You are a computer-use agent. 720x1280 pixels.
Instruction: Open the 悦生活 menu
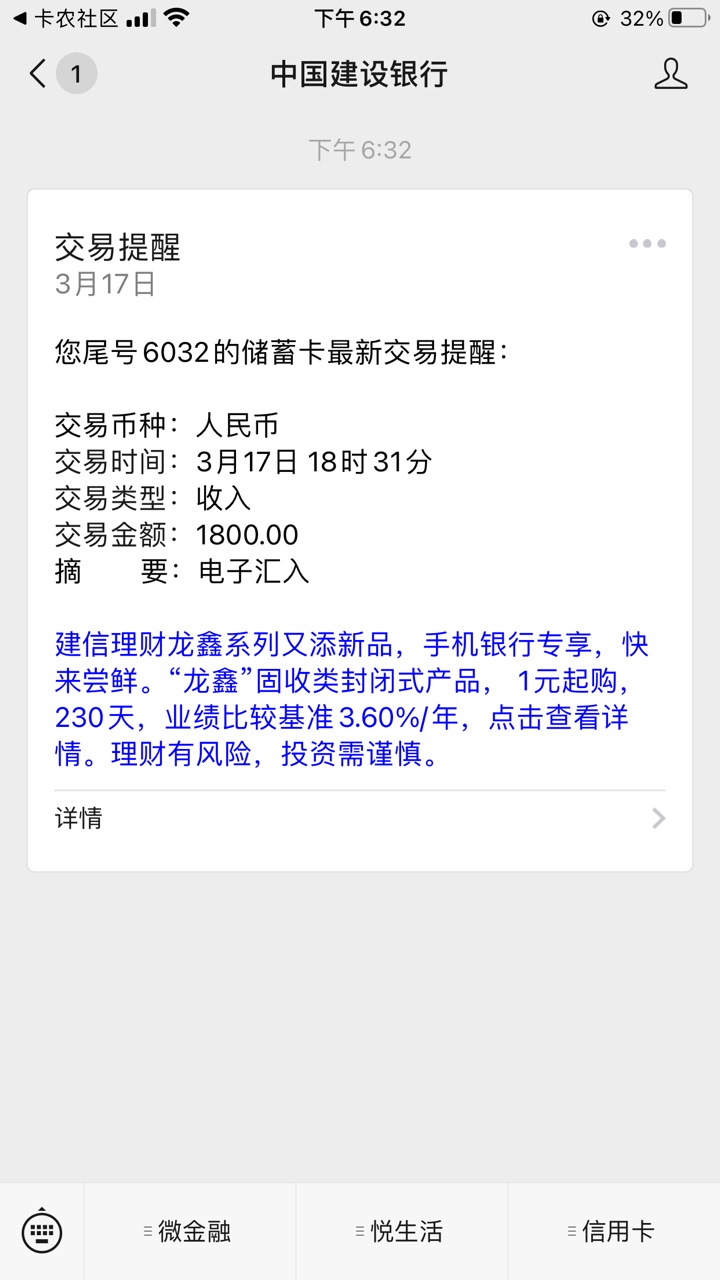[x=401, y=1232]
